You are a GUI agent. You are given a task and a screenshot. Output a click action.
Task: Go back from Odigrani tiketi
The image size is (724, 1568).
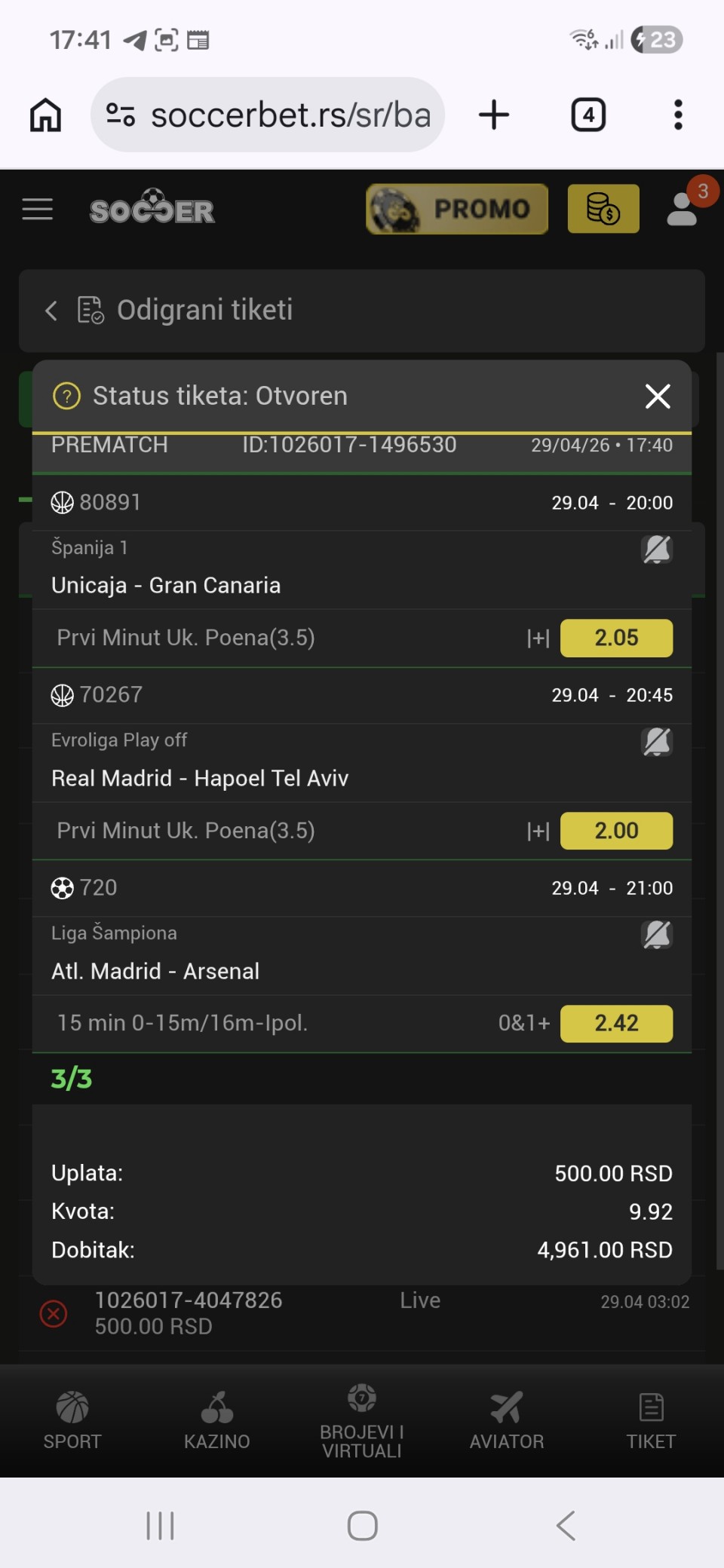point(51,311)
